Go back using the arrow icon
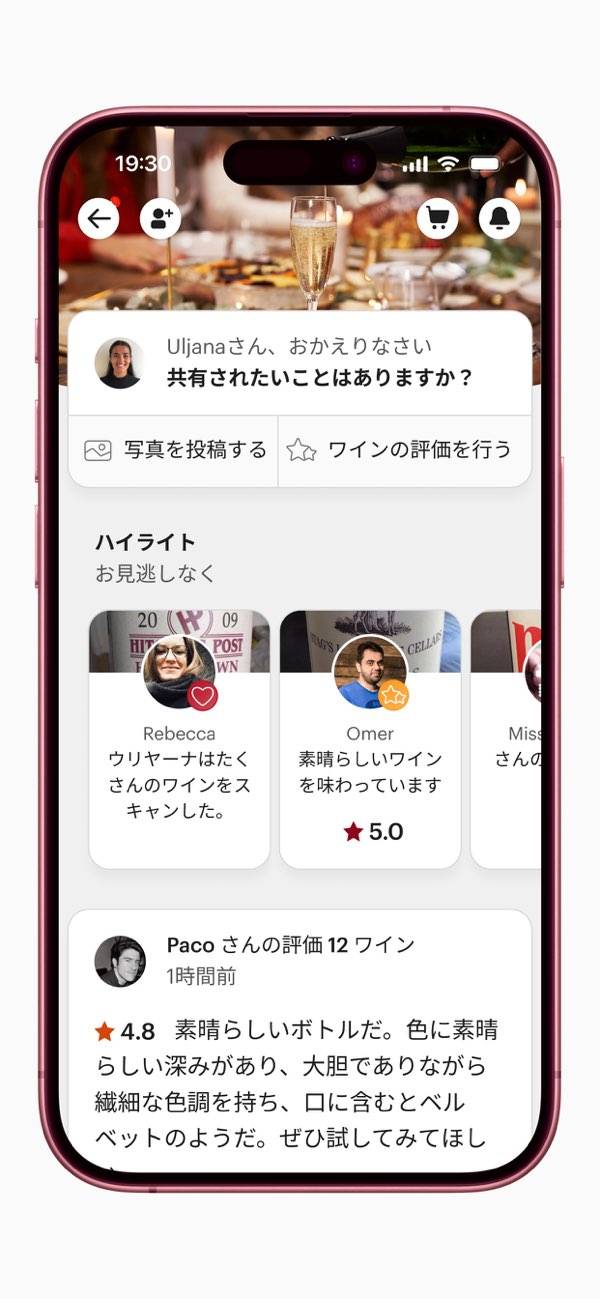The image size is (600, 1299). tap(99, 218)
